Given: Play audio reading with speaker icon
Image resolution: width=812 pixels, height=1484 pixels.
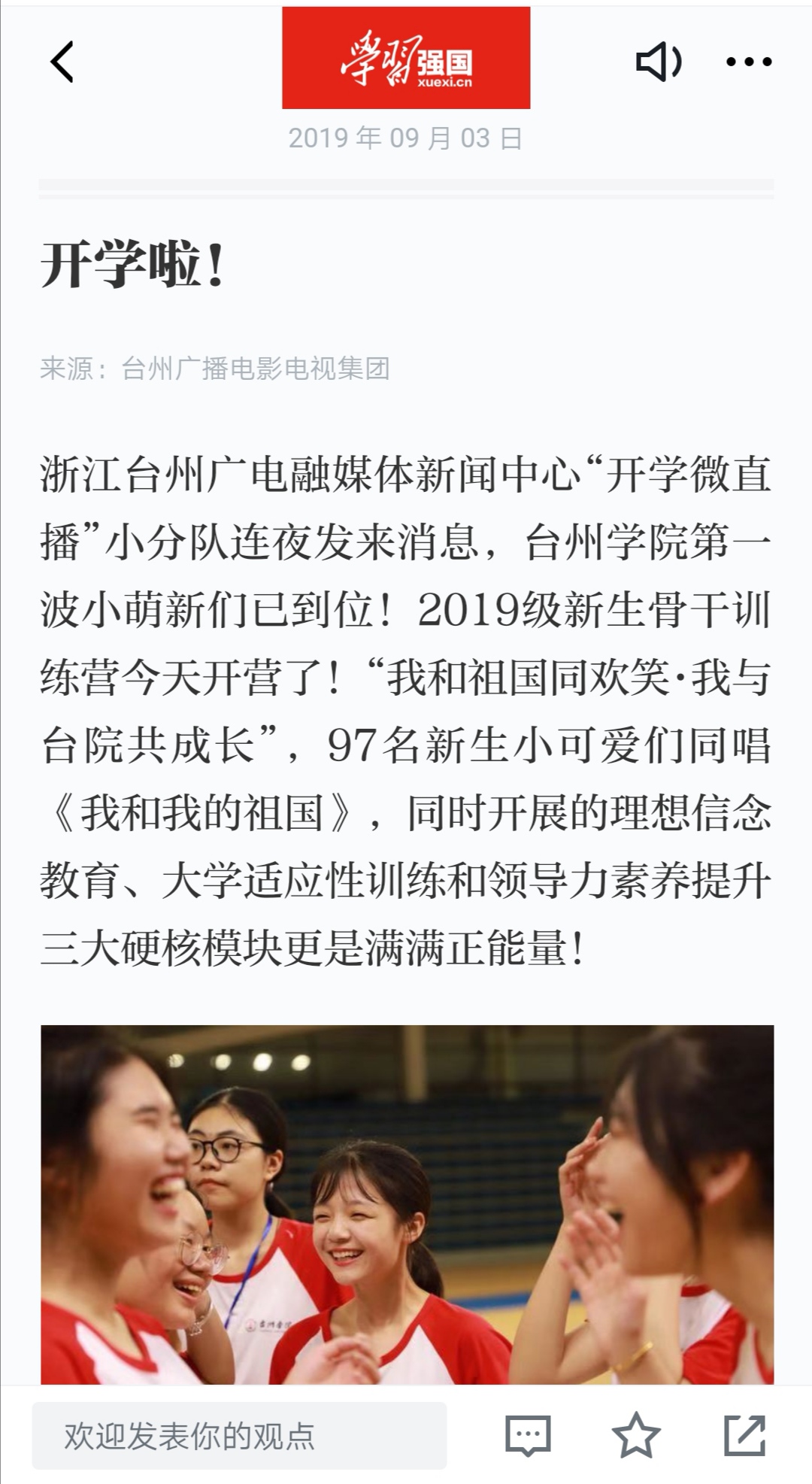Looking at the screenshot, I should (659, 62).
